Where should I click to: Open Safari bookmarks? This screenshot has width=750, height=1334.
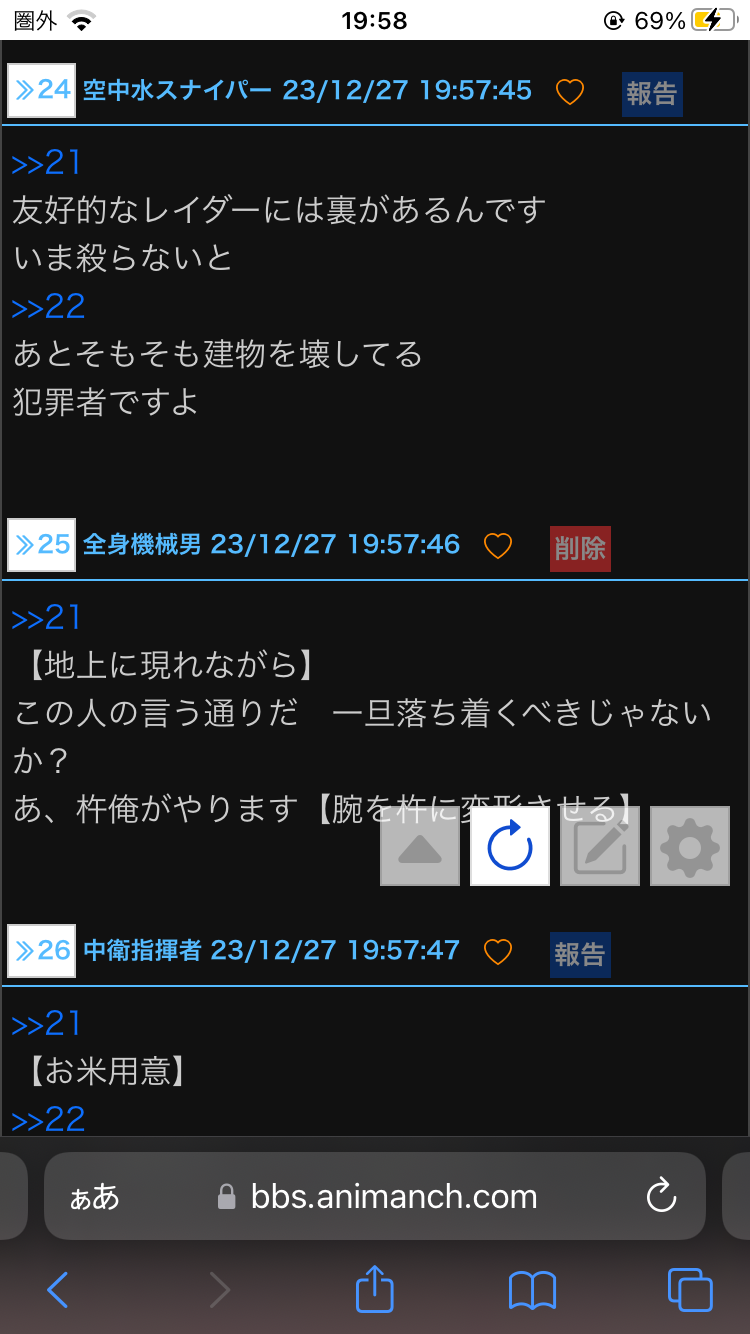point(532,1291)
